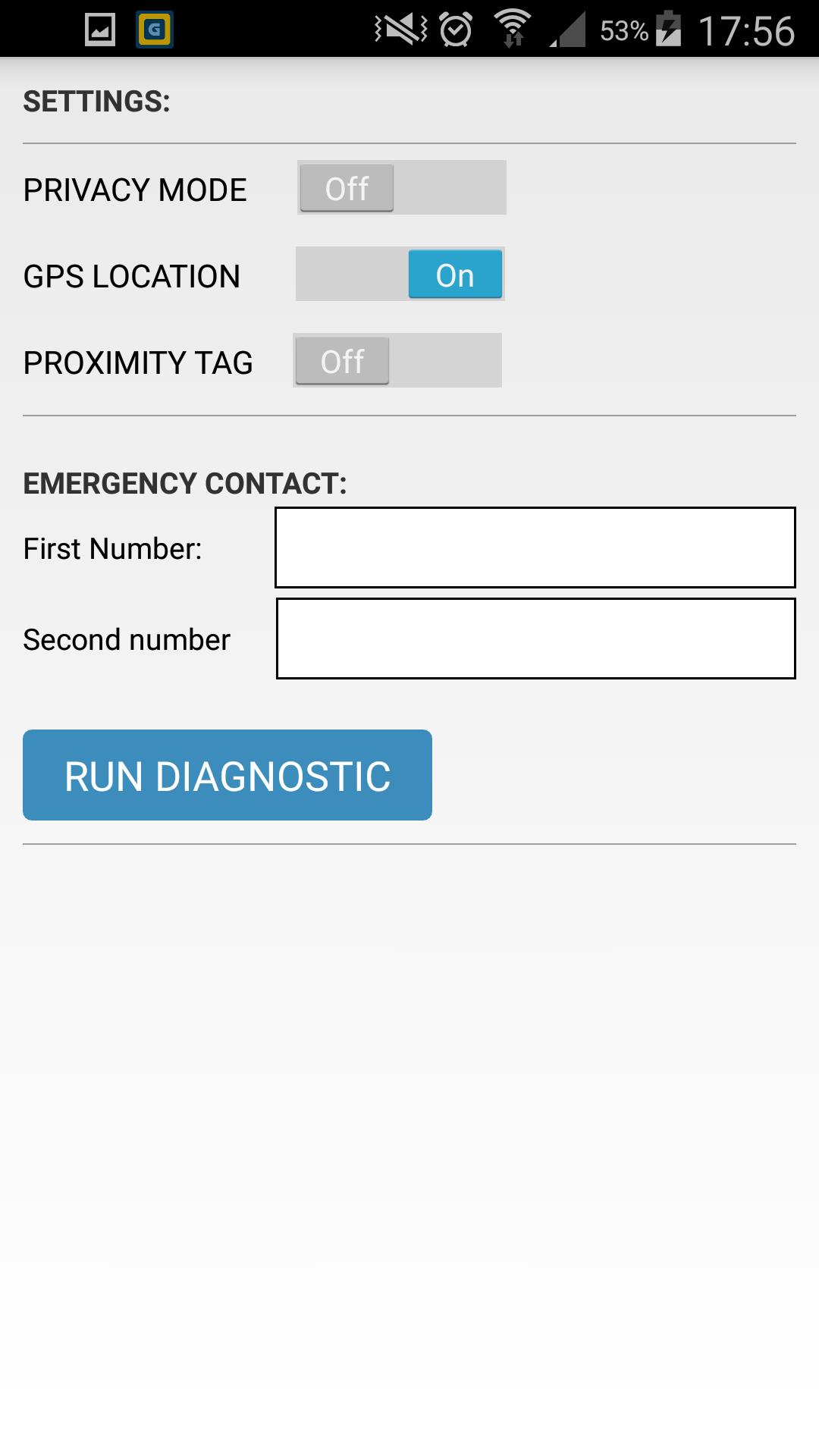Viewport: 819px width, 1456px height.
Task: Disable the GPS Location switch
Action: click(400, 274)
